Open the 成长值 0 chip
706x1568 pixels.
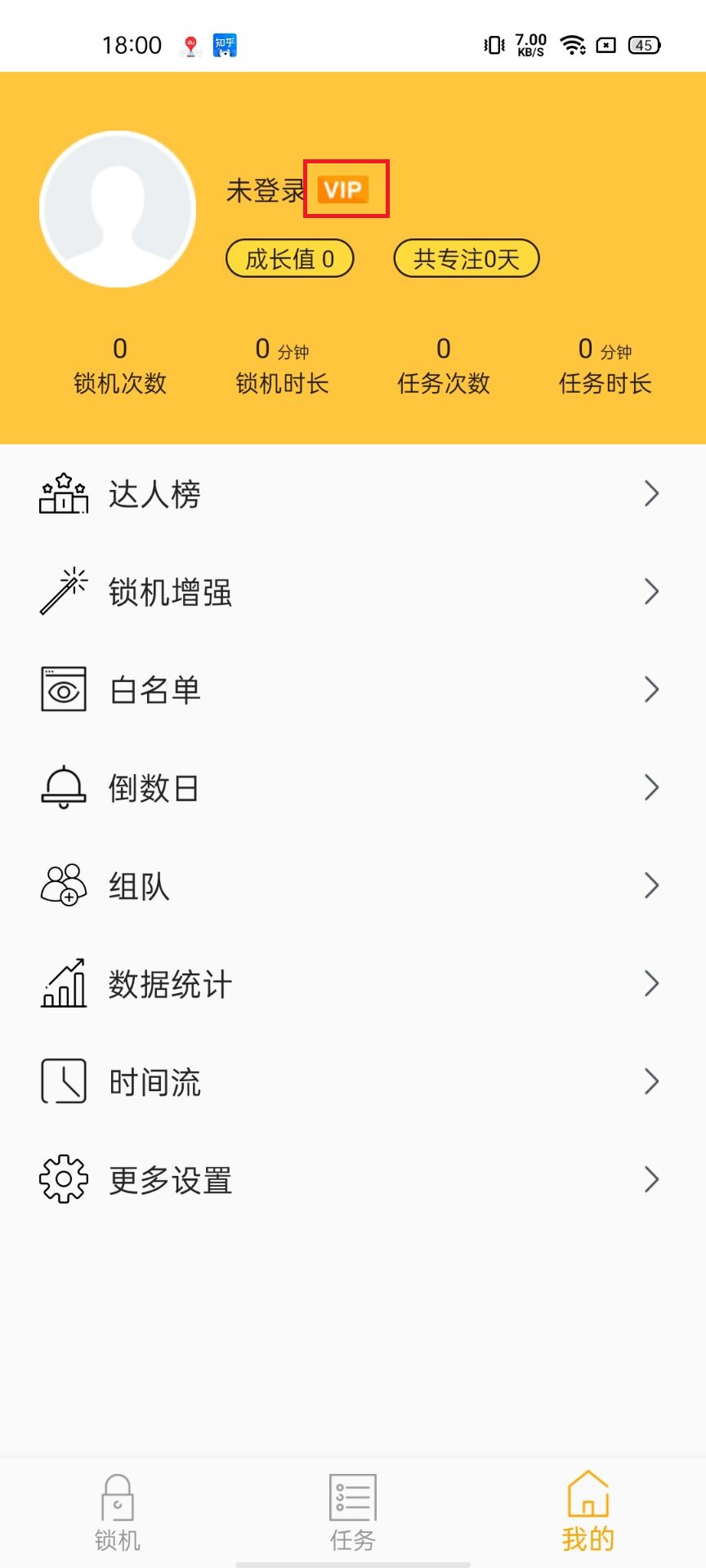pos(290,259)
